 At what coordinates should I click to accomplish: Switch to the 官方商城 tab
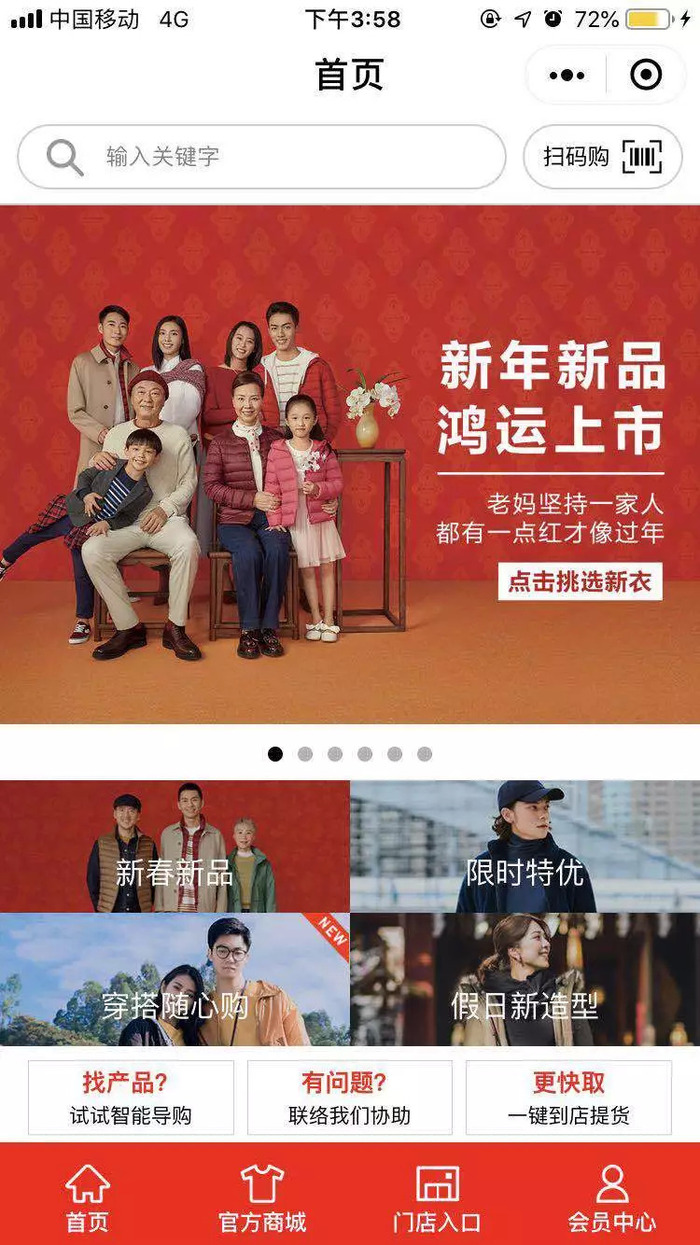click(x=262, y=1197)
